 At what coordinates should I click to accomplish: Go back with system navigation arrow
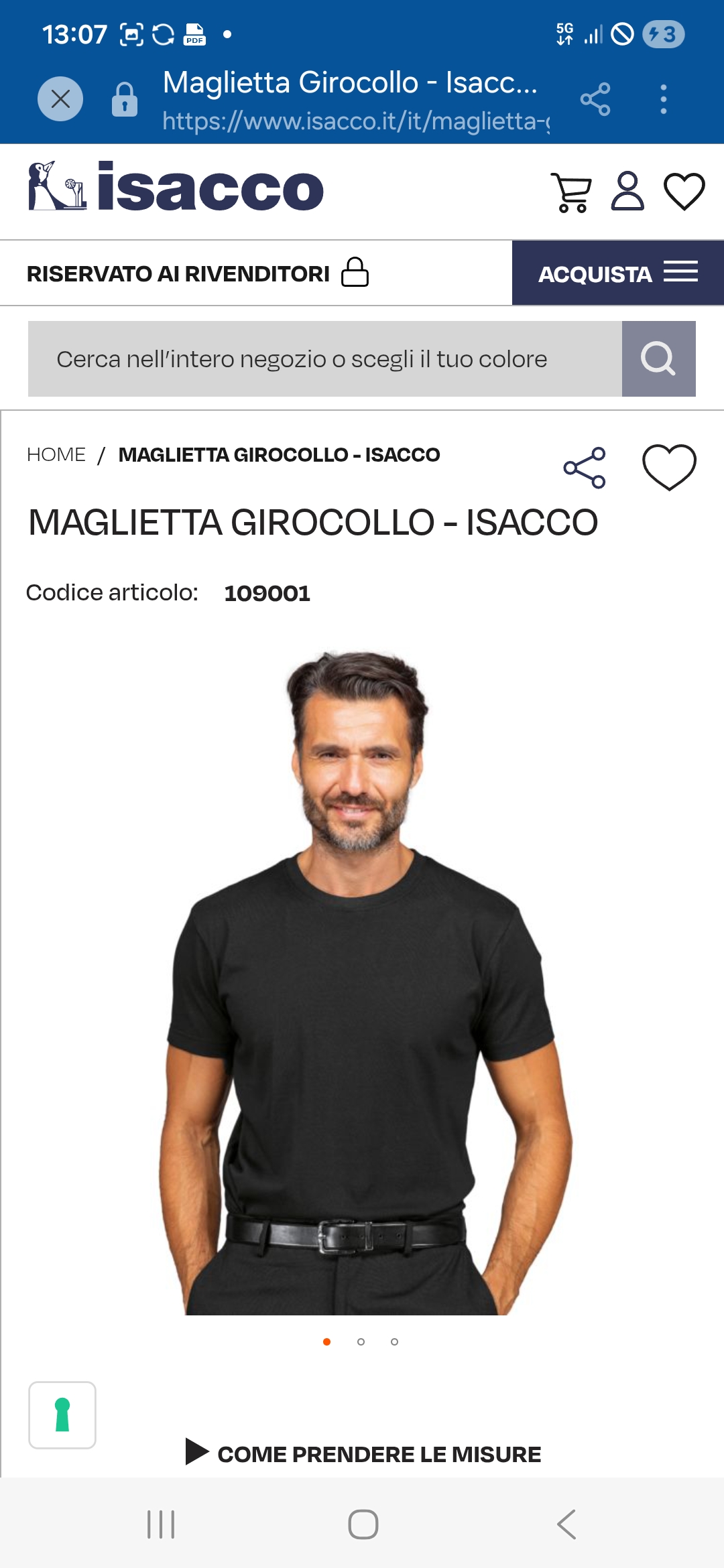pyautogui.click(x=566, y=1524)
